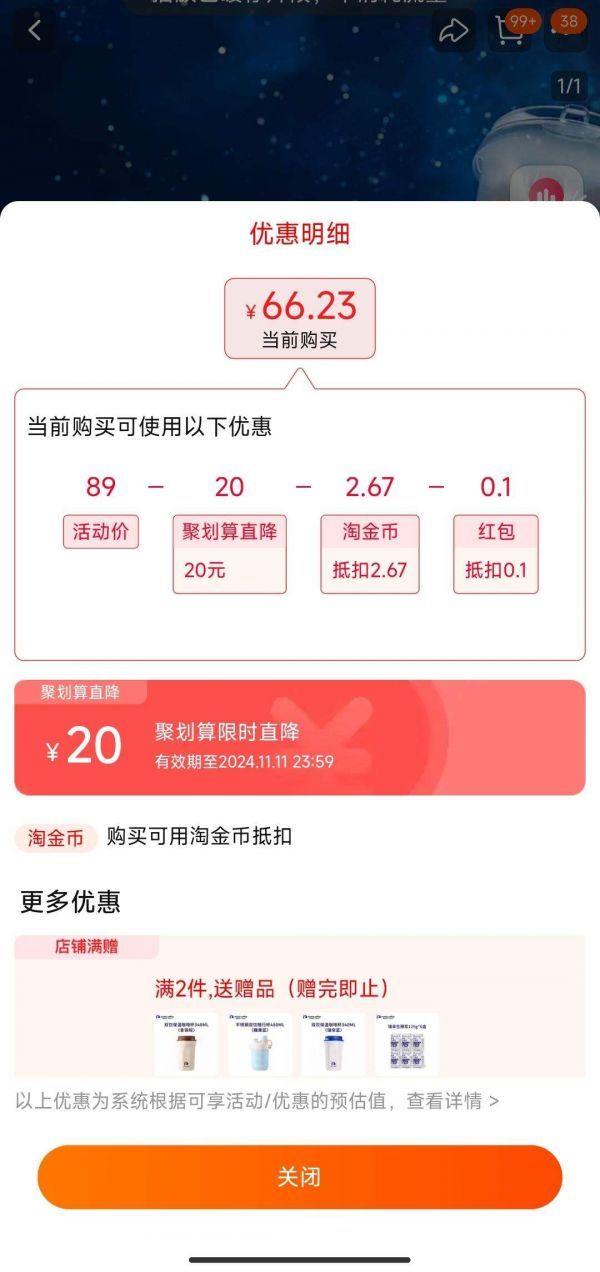
Task: Open the 店铺满赠 gift promotion banner
Action: tap(300, 1006)
